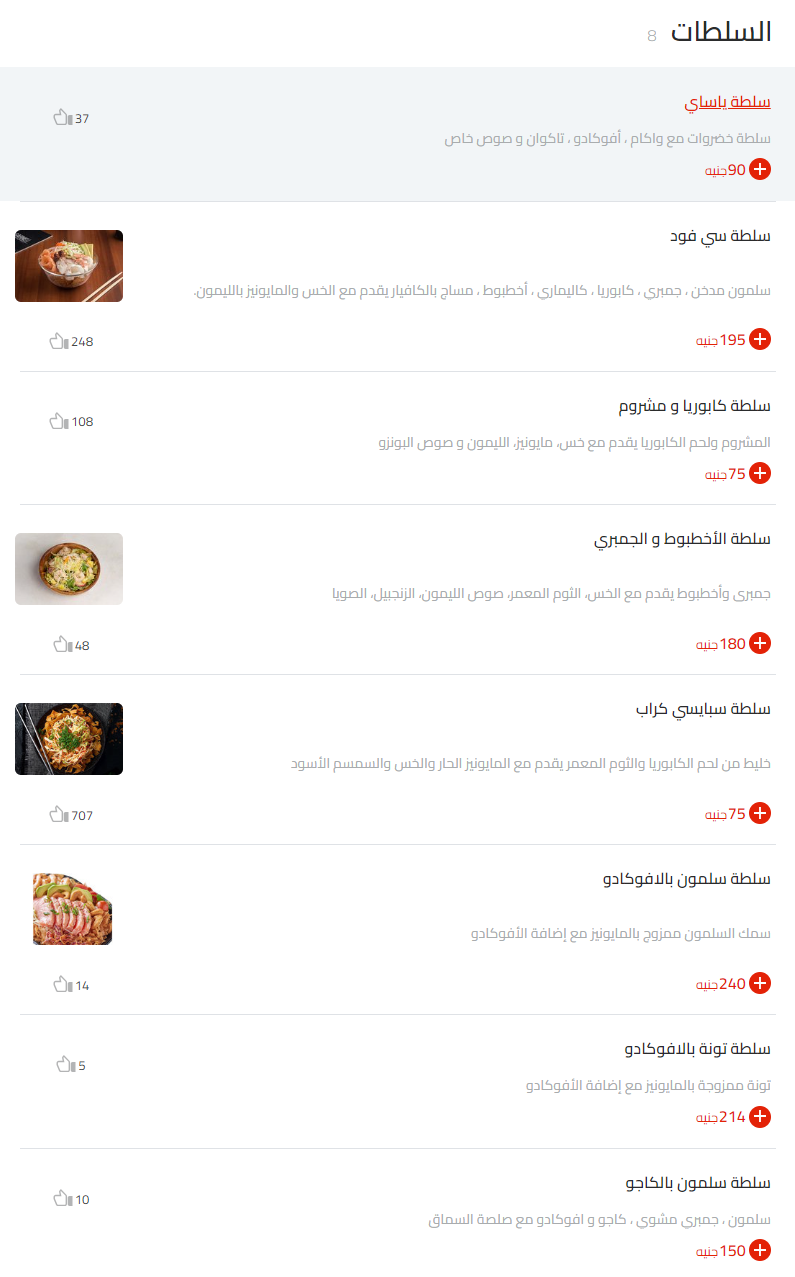
Task: Add سلطة الأخطبوط و الجمبري to order
Action: pyautogui.click(x=761, y=643)
